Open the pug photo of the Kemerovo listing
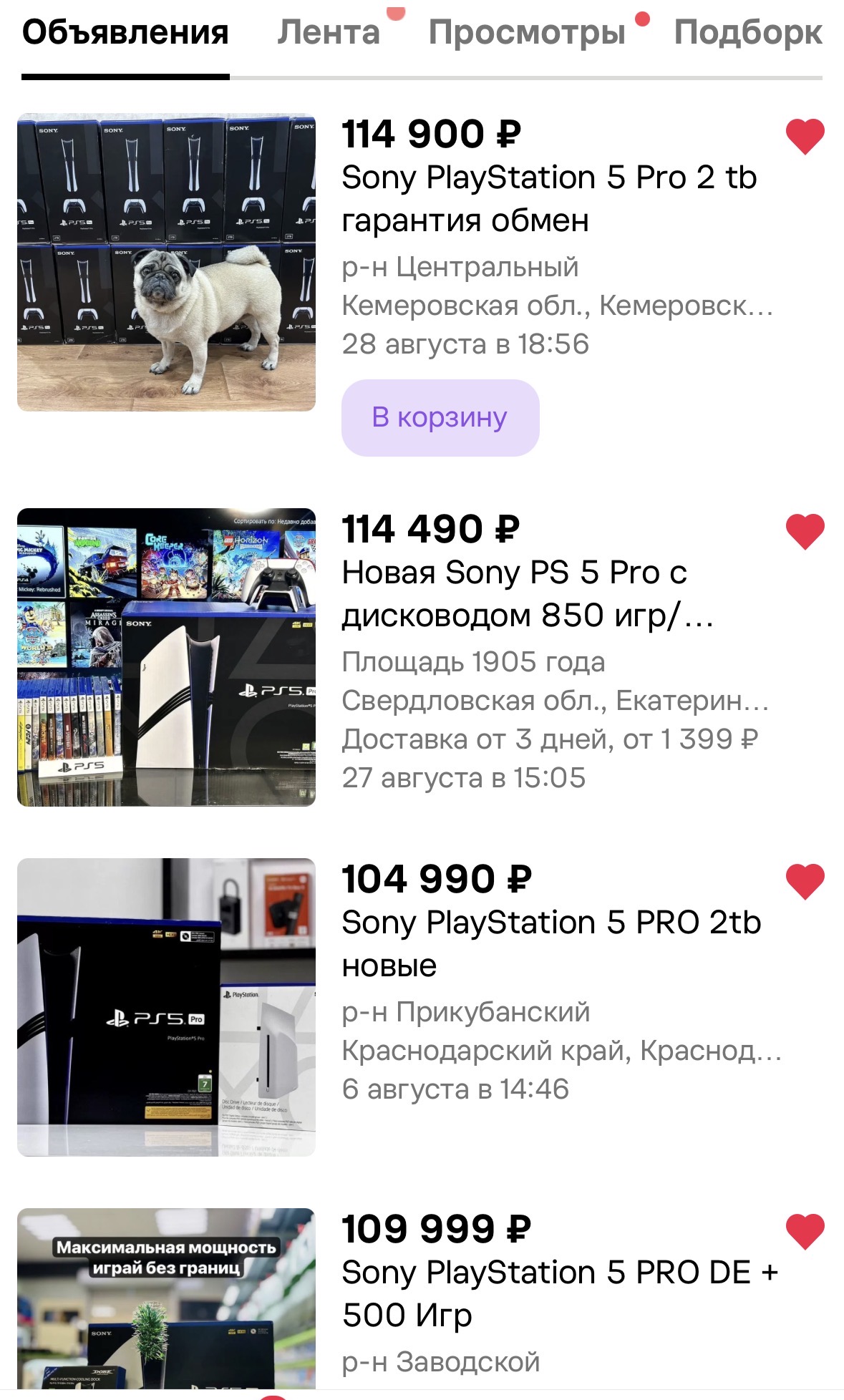The image size is (844, 1400). tap(166, 262)
